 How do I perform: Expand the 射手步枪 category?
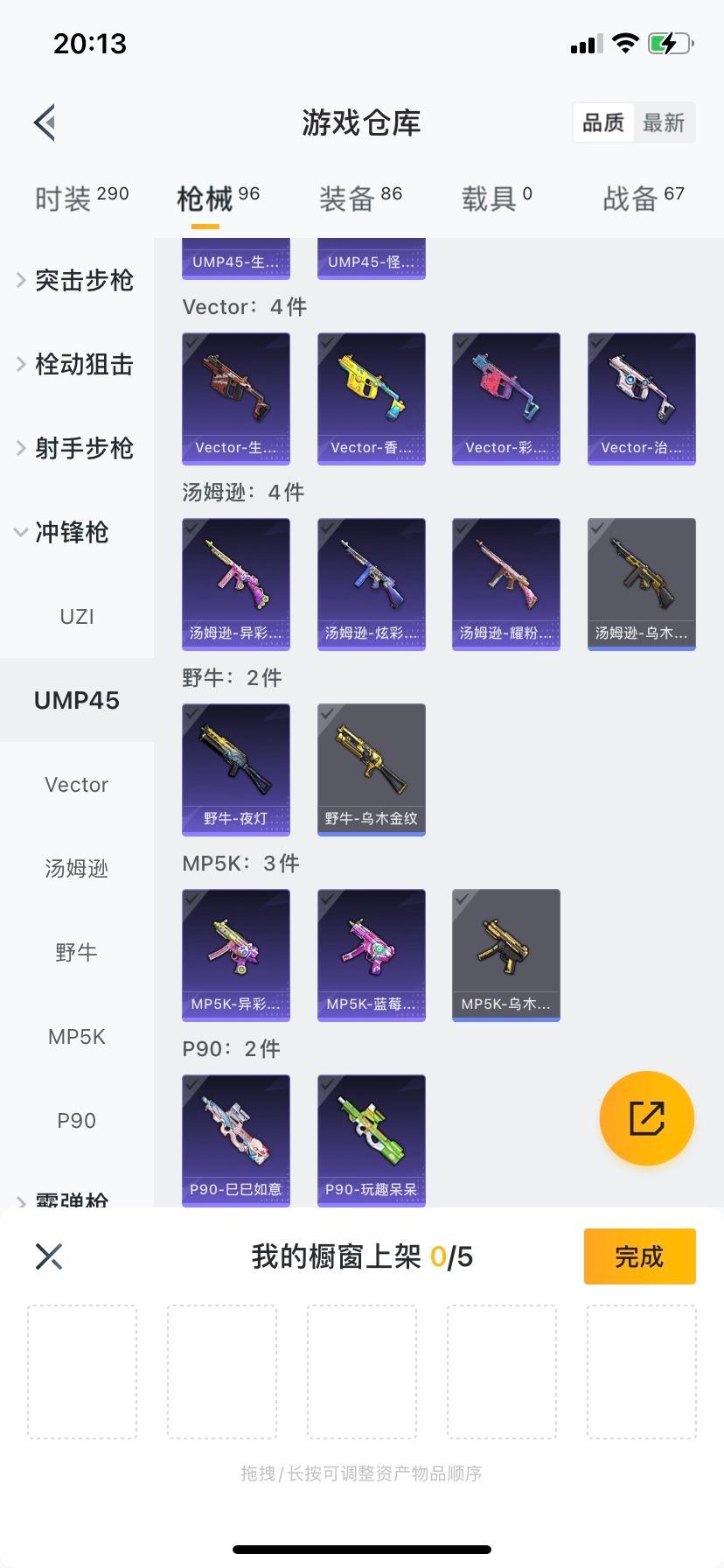pyautogui.click(x=77, y=448)
